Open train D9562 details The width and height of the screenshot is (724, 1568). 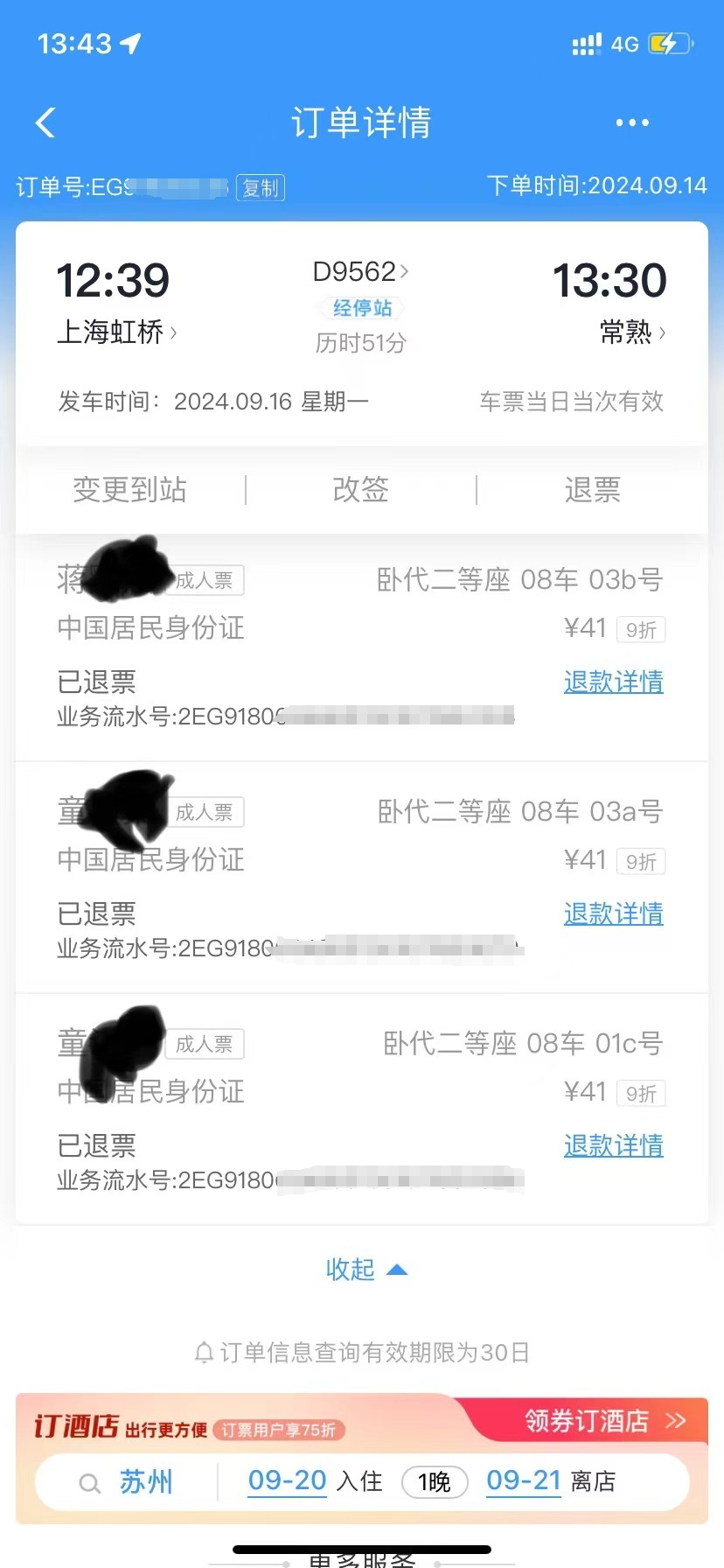(x=360, y=272)
